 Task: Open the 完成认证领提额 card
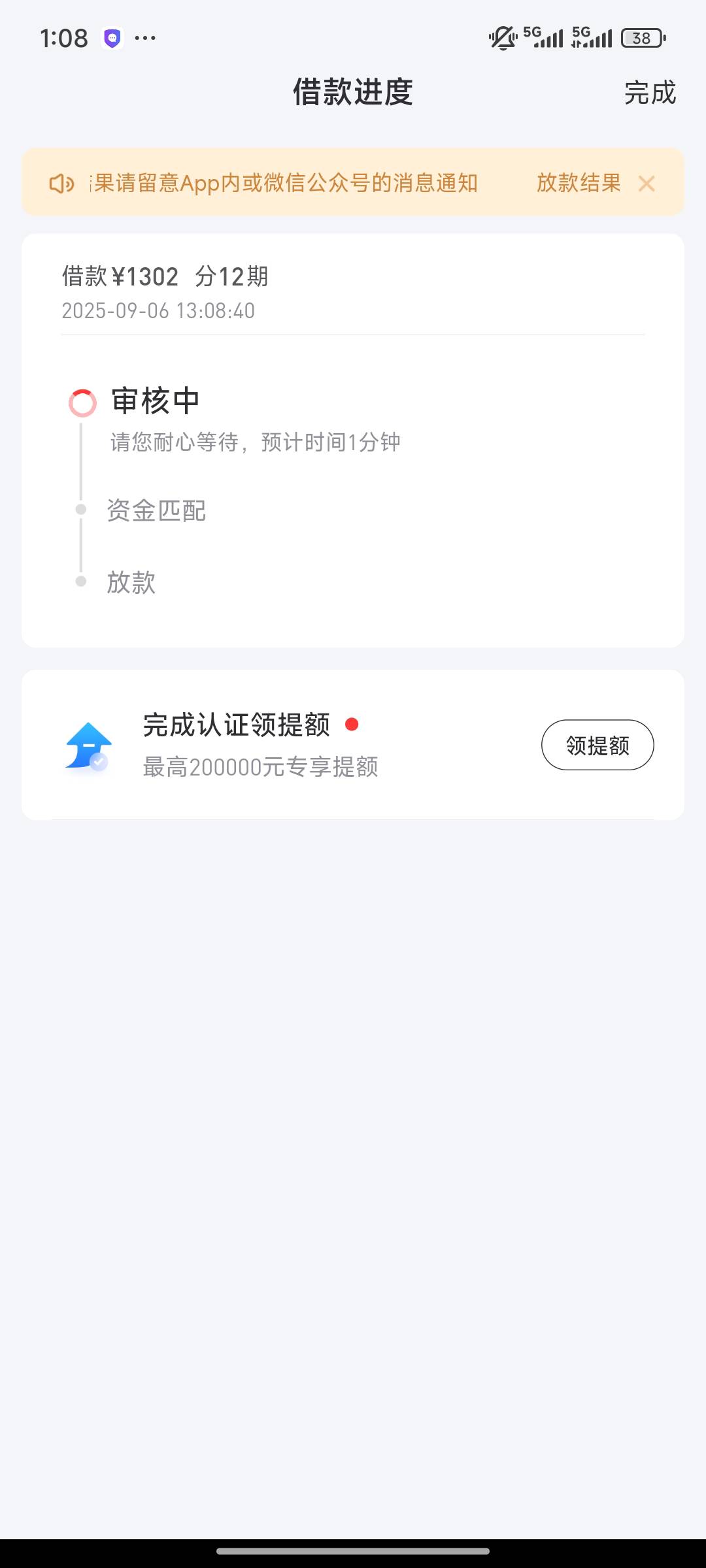353,745
